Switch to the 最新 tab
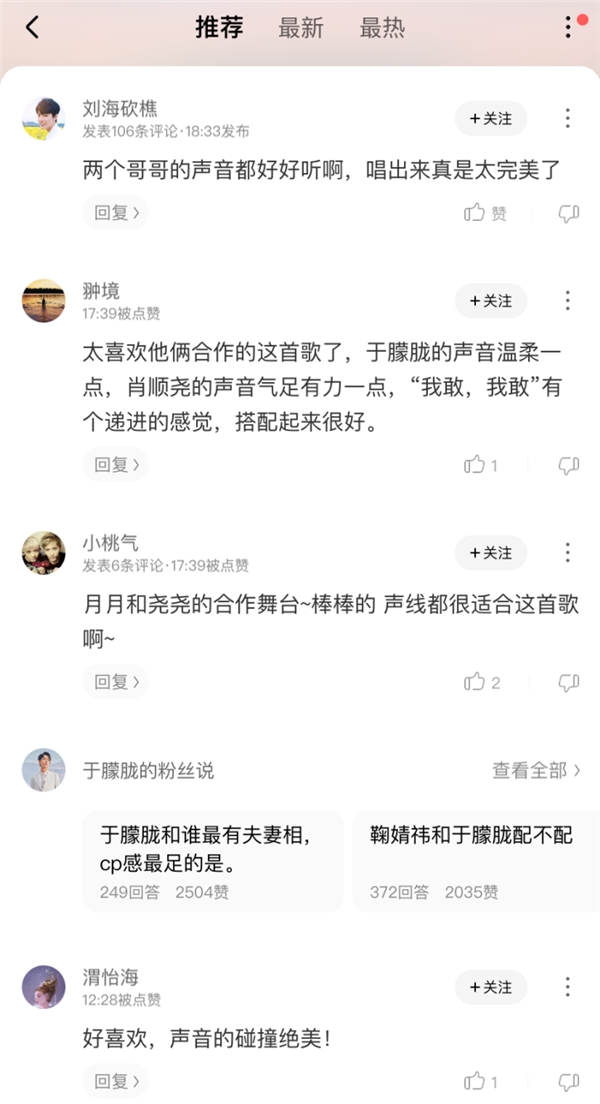Viewport: 600px width, 1104px height. [x=301, y=28]
